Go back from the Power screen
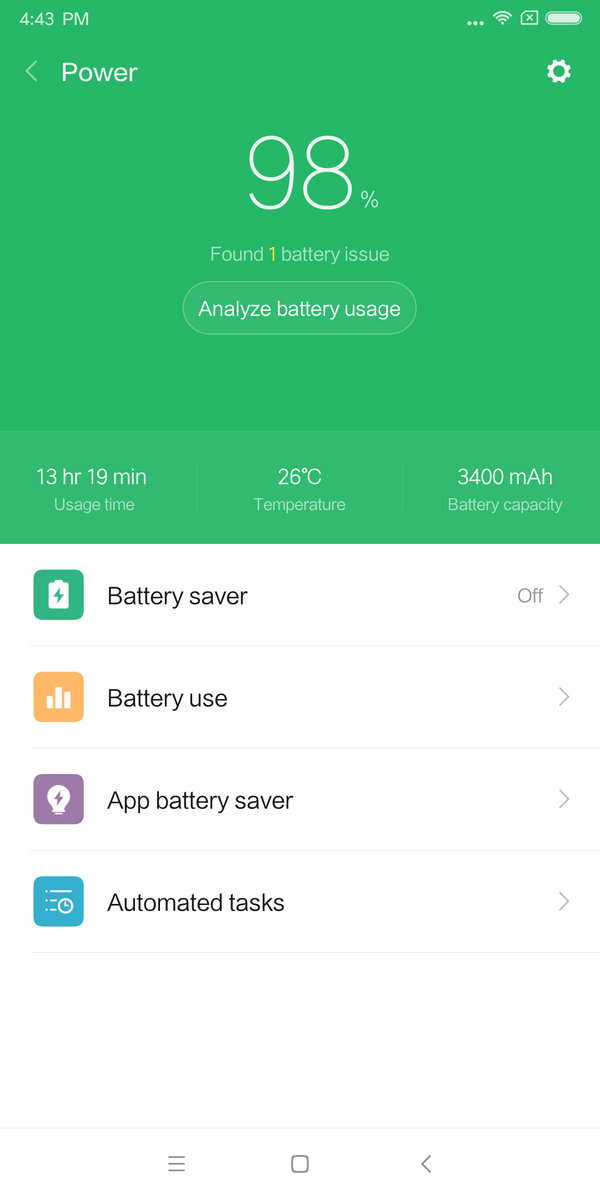This screenshot has height=1200, width=600. [32, 72]
